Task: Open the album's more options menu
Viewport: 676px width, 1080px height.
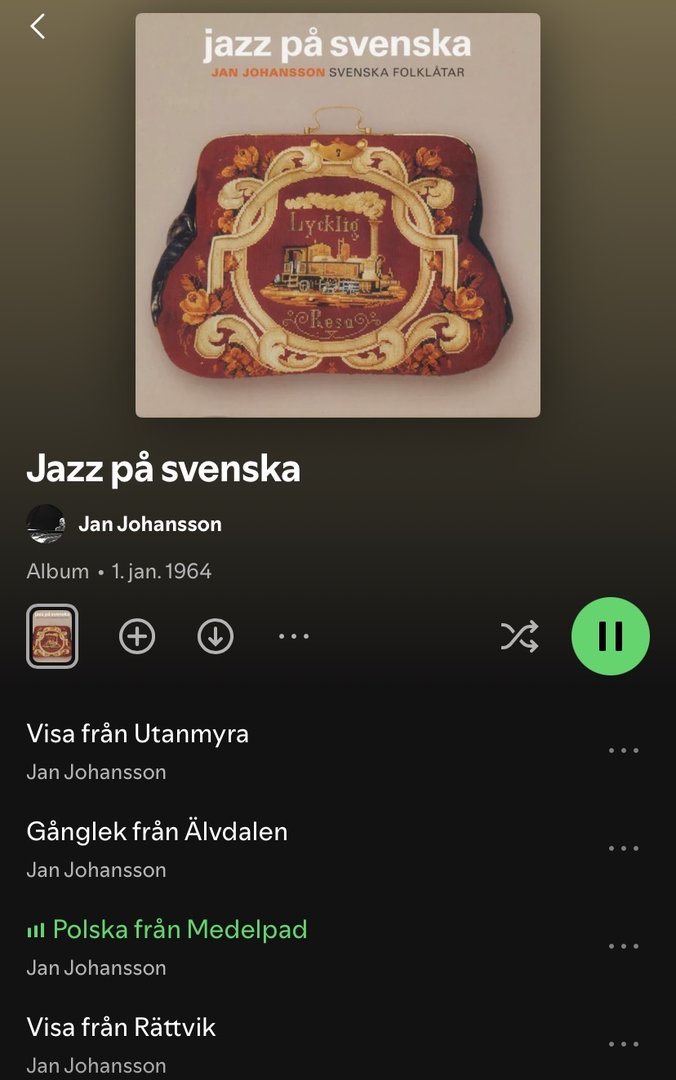Action: [294, 636]
